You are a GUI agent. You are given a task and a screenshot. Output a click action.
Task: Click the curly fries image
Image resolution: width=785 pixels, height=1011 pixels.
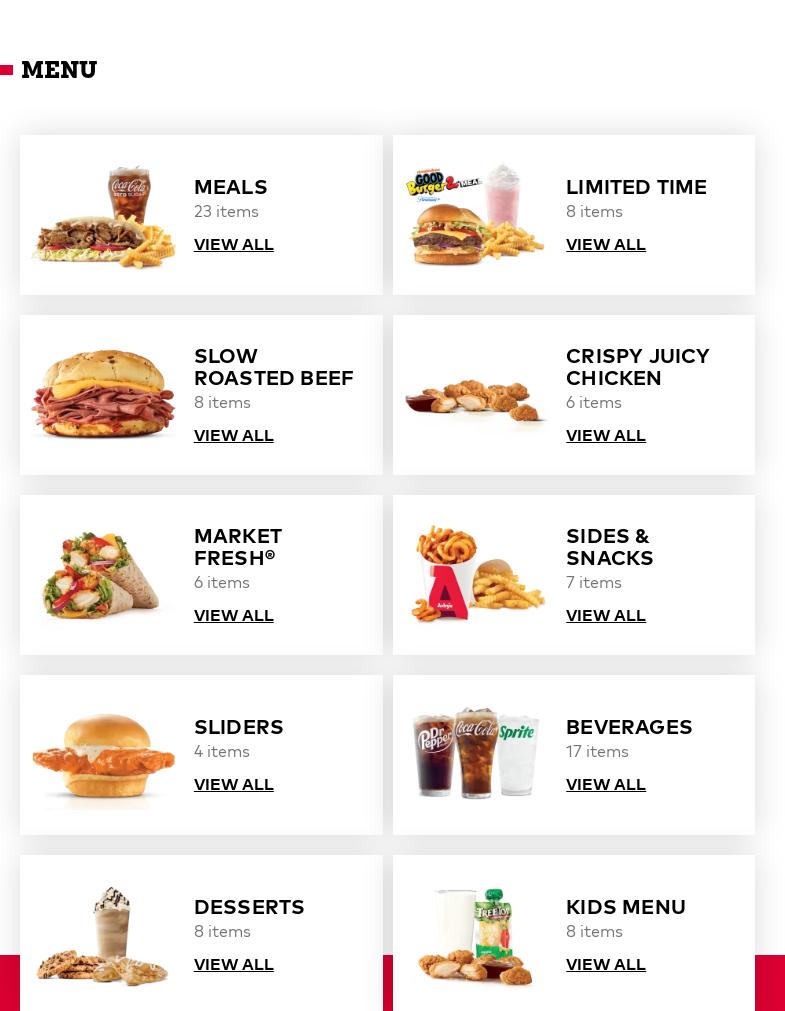point(475,575)
